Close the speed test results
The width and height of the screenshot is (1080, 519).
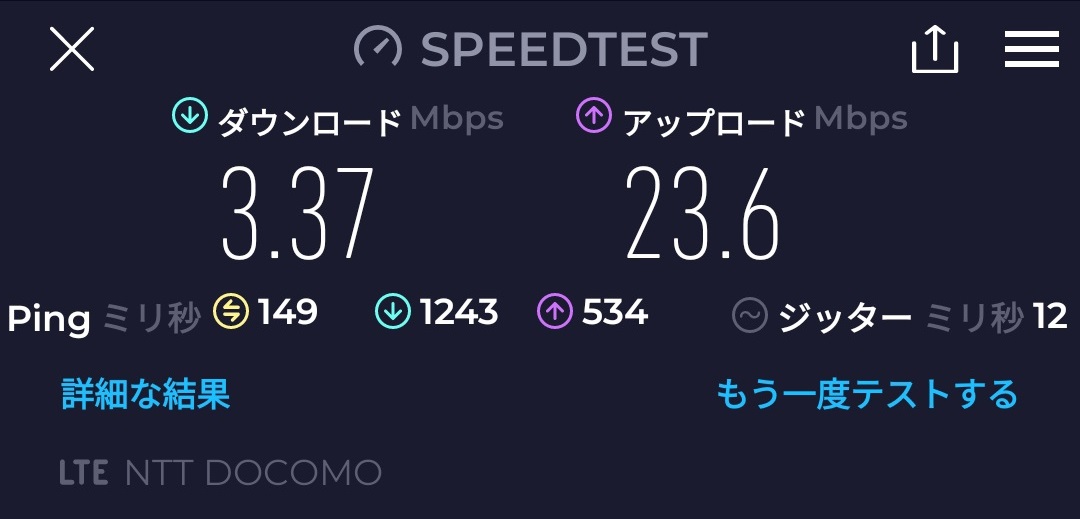click(x=72, y=49)
